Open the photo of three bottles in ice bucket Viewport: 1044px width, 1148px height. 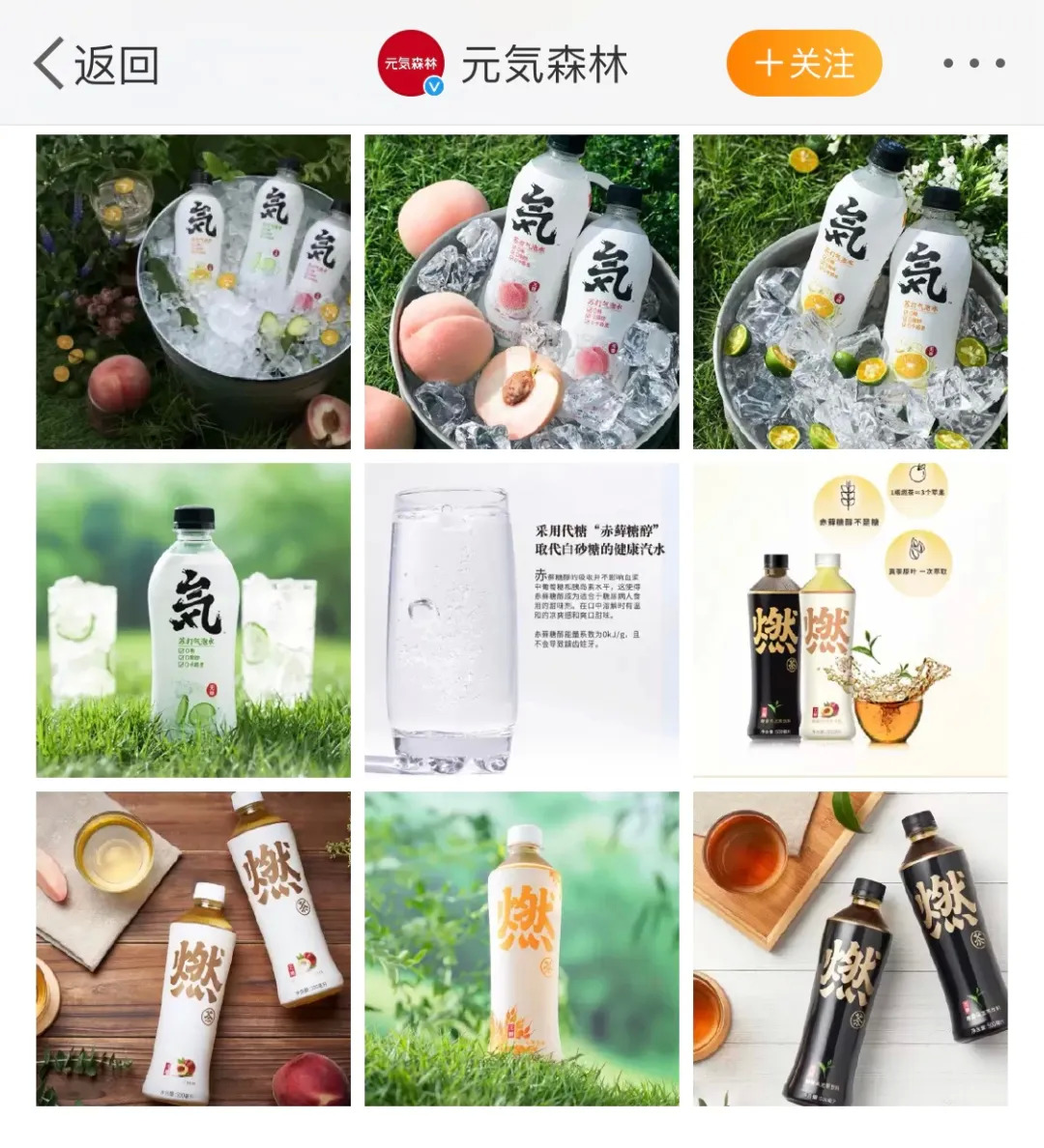[x=193, y=292]
